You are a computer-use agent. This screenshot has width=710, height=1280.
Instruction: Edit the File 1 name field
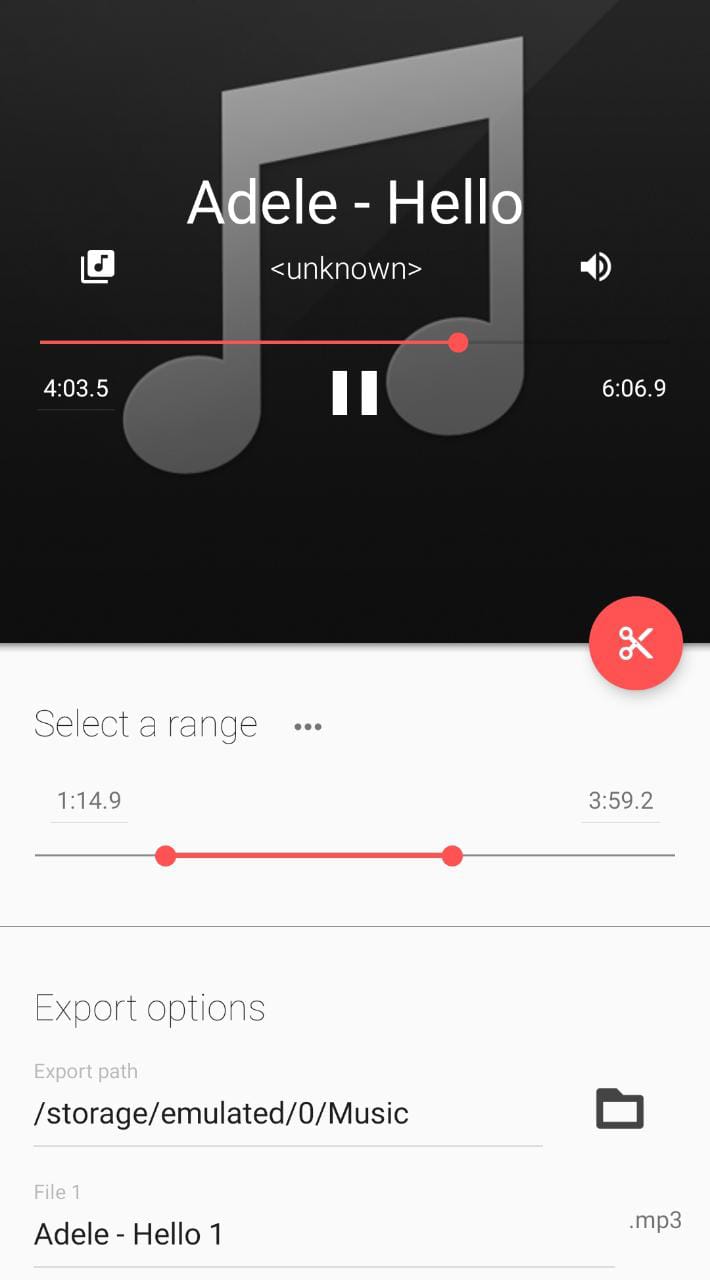coord(324,1235)
